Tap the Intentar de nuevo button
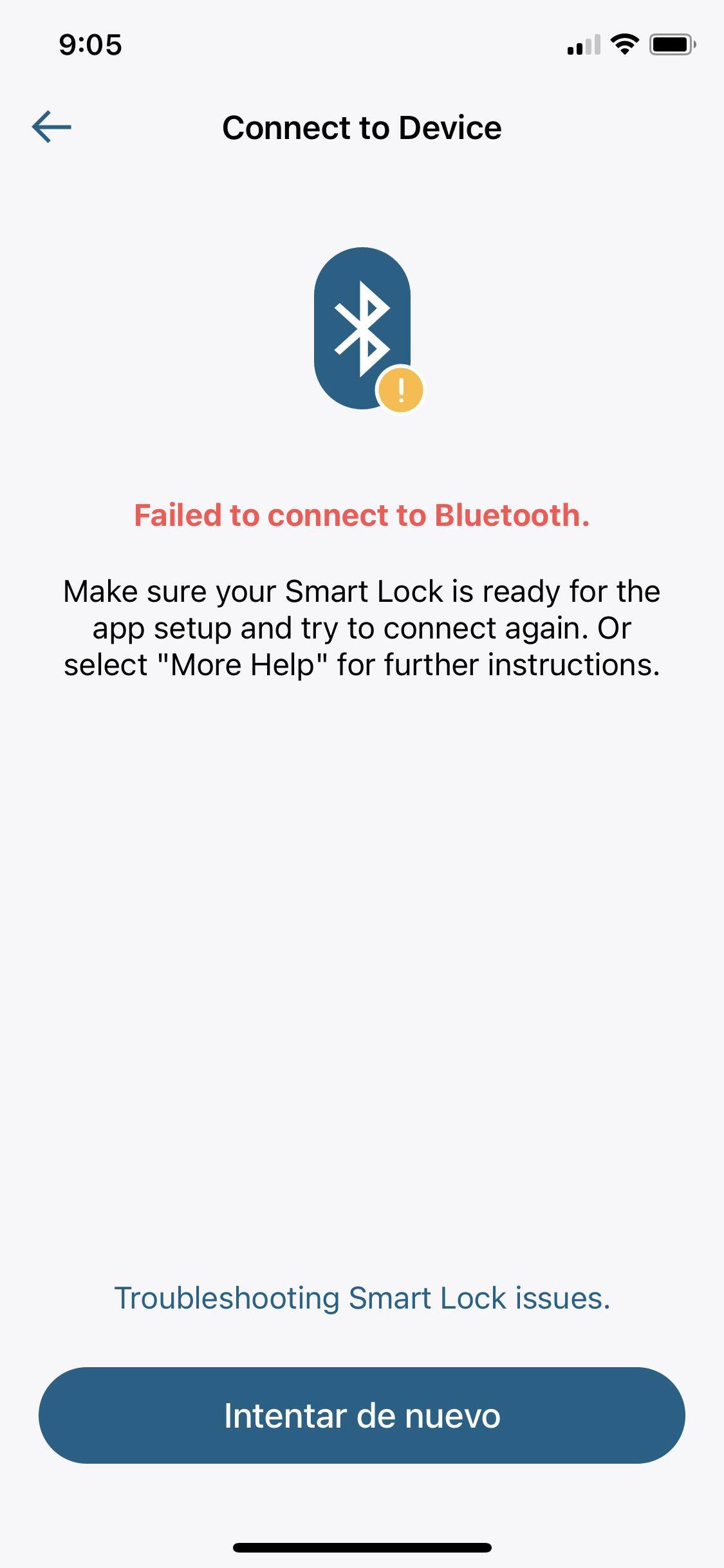The width and height of the screenshot is (724, 1568). point(362,1416)
